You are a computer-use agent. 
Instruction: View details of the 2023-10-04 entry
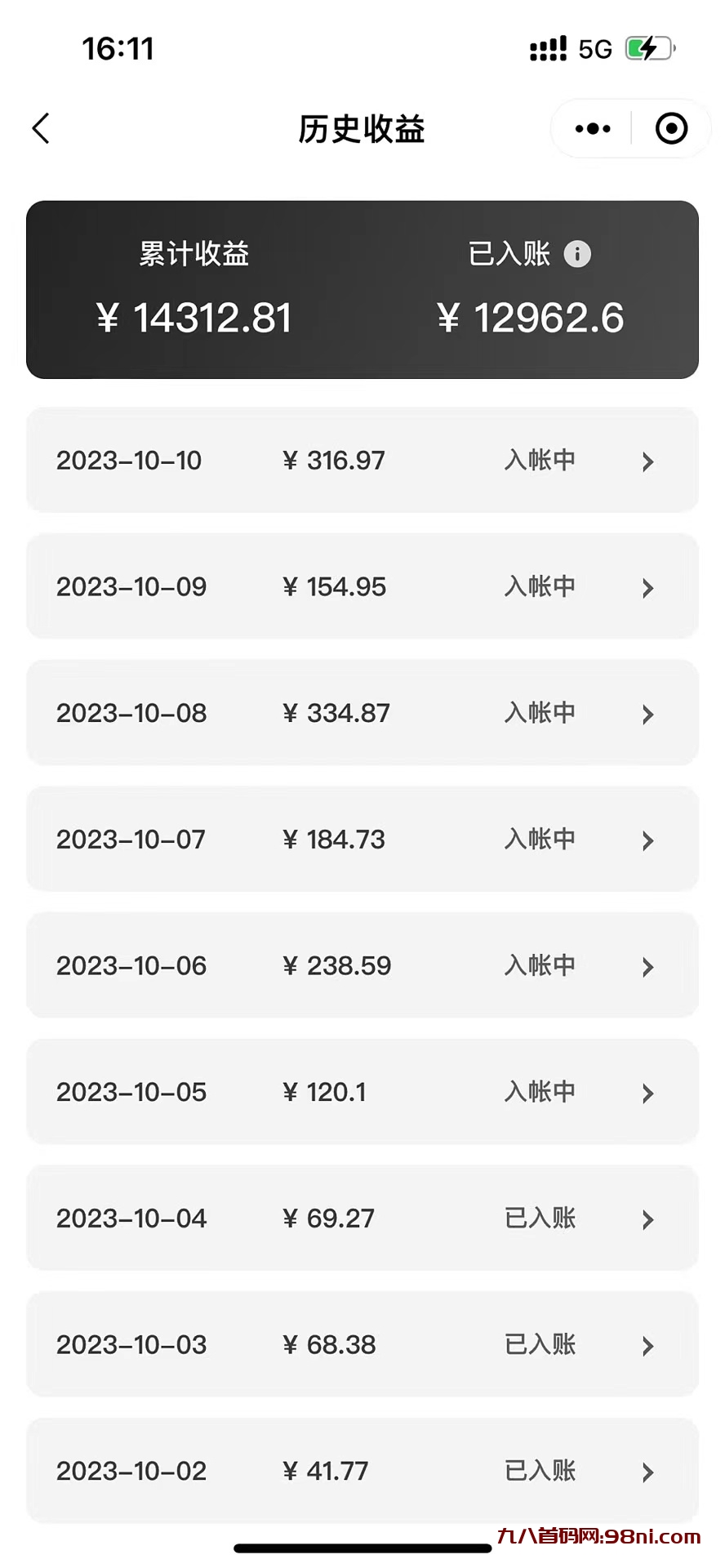[647, 1218]
